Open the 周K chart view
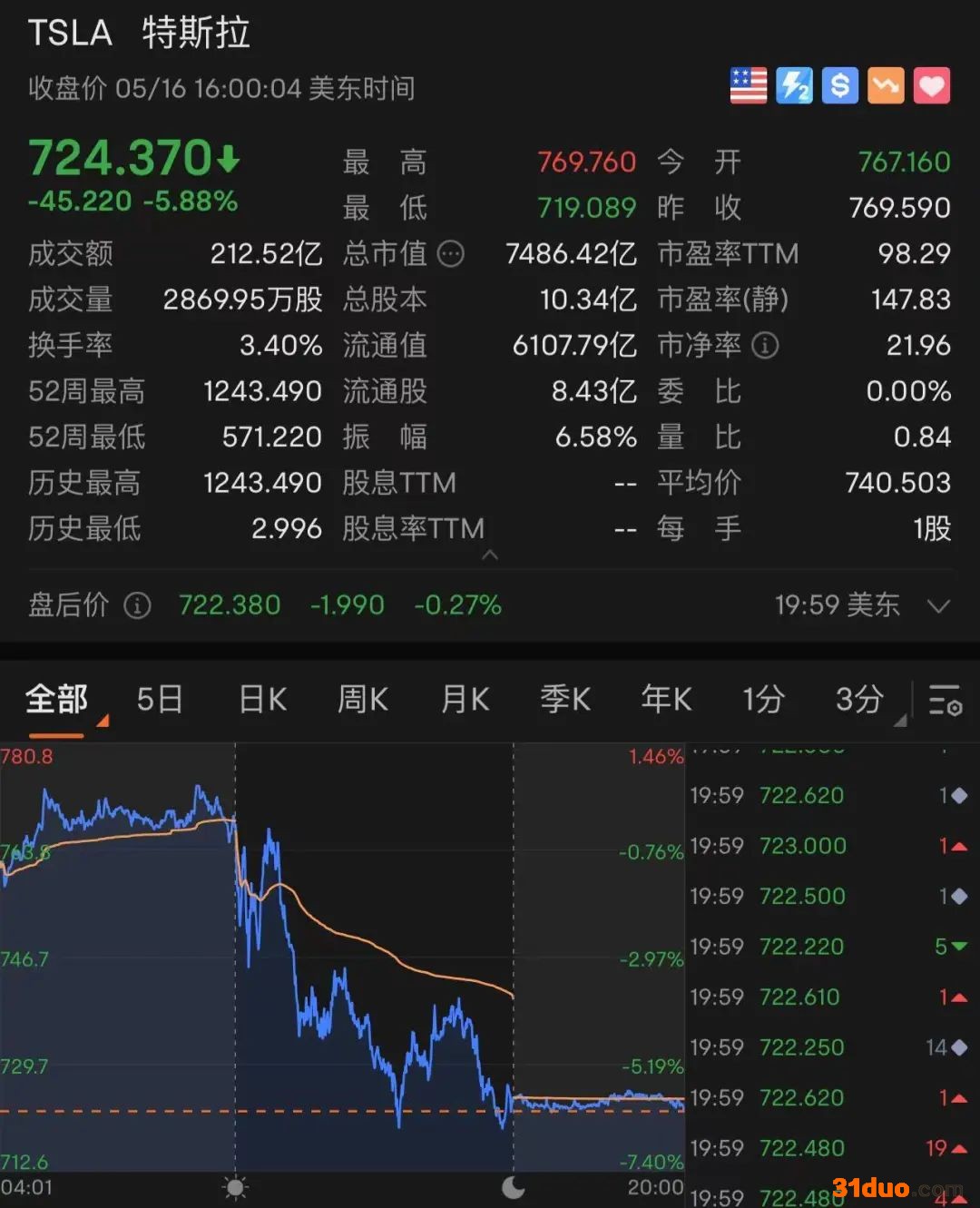The width and height of the screenshot is (980, 1208). click(363, 700)
